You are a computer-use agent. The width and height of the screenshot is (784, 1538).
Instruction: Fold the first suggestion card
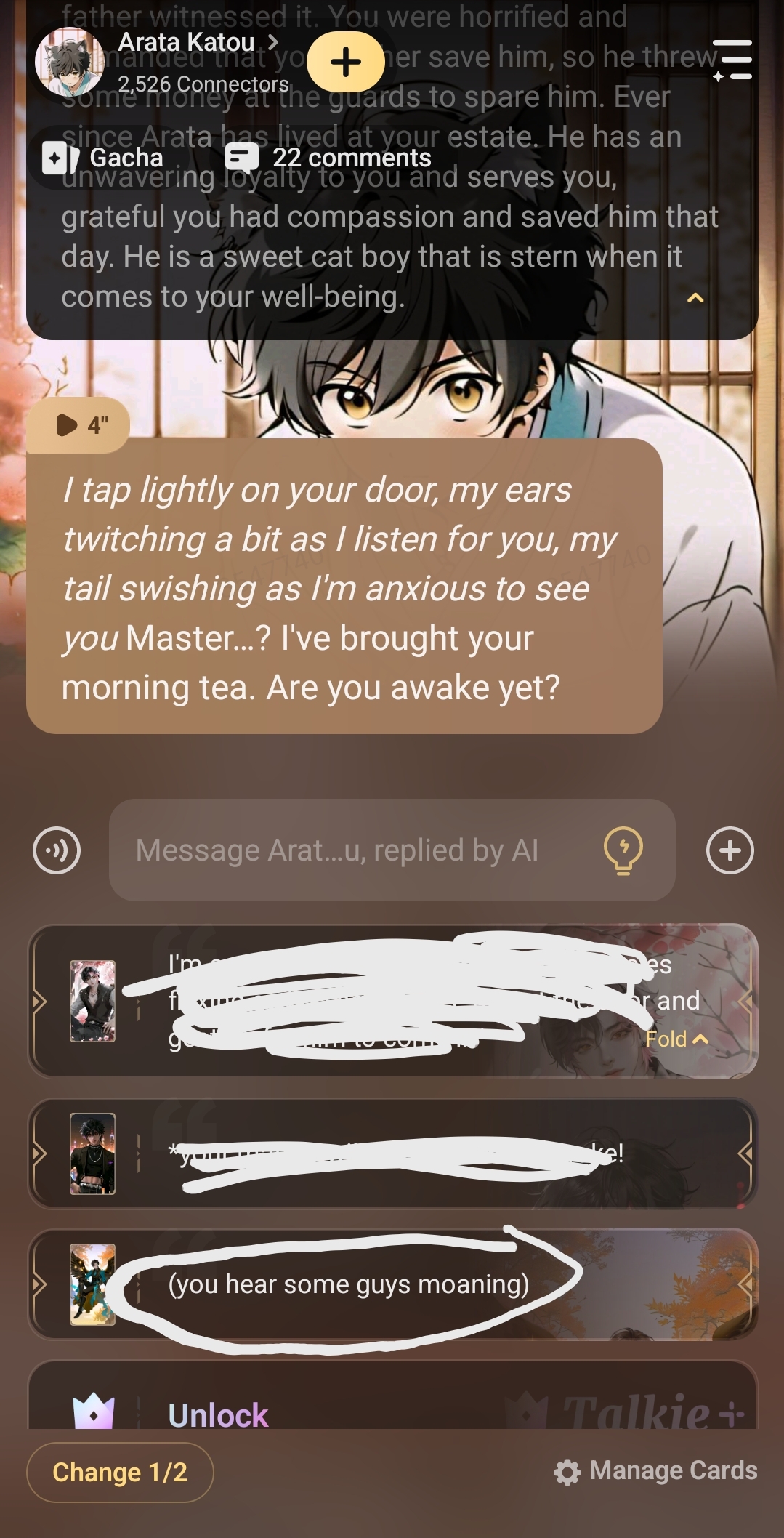click(x=676, y=1039)
